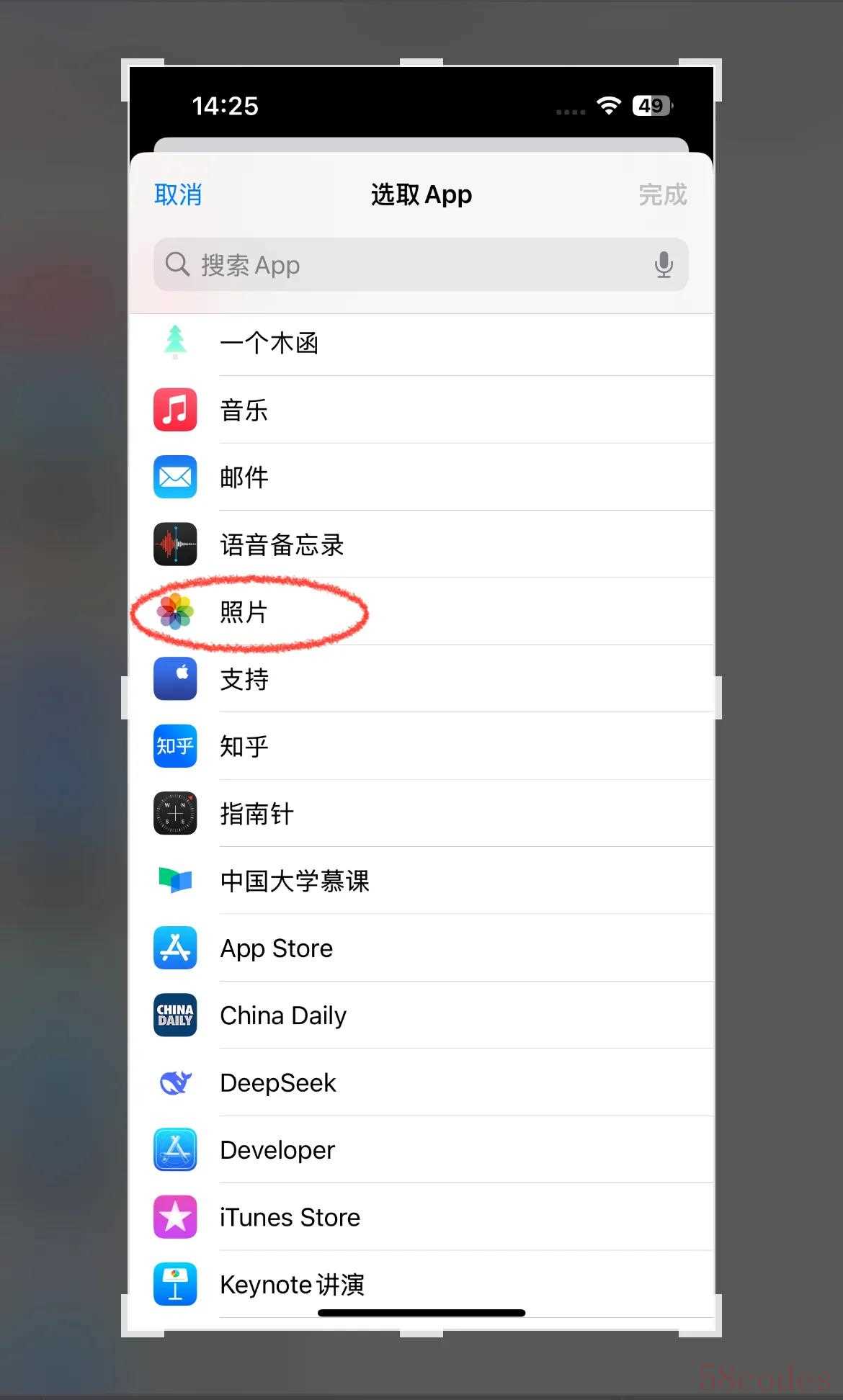Tap 完成 to finish selection
843x1400 pixels.
coord(662,194)
